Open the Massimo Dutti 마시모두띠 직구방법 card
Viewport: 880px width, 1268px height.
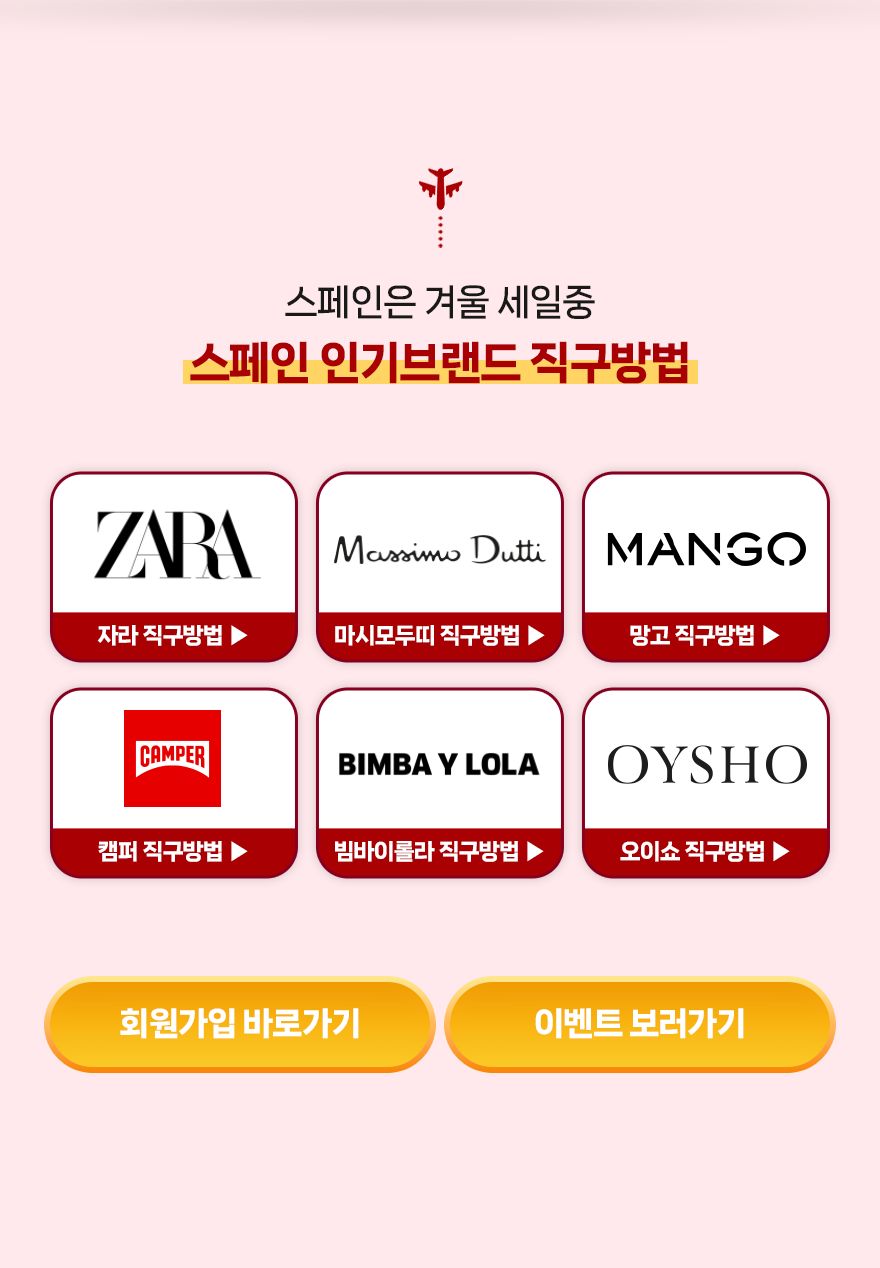[440, 567]
